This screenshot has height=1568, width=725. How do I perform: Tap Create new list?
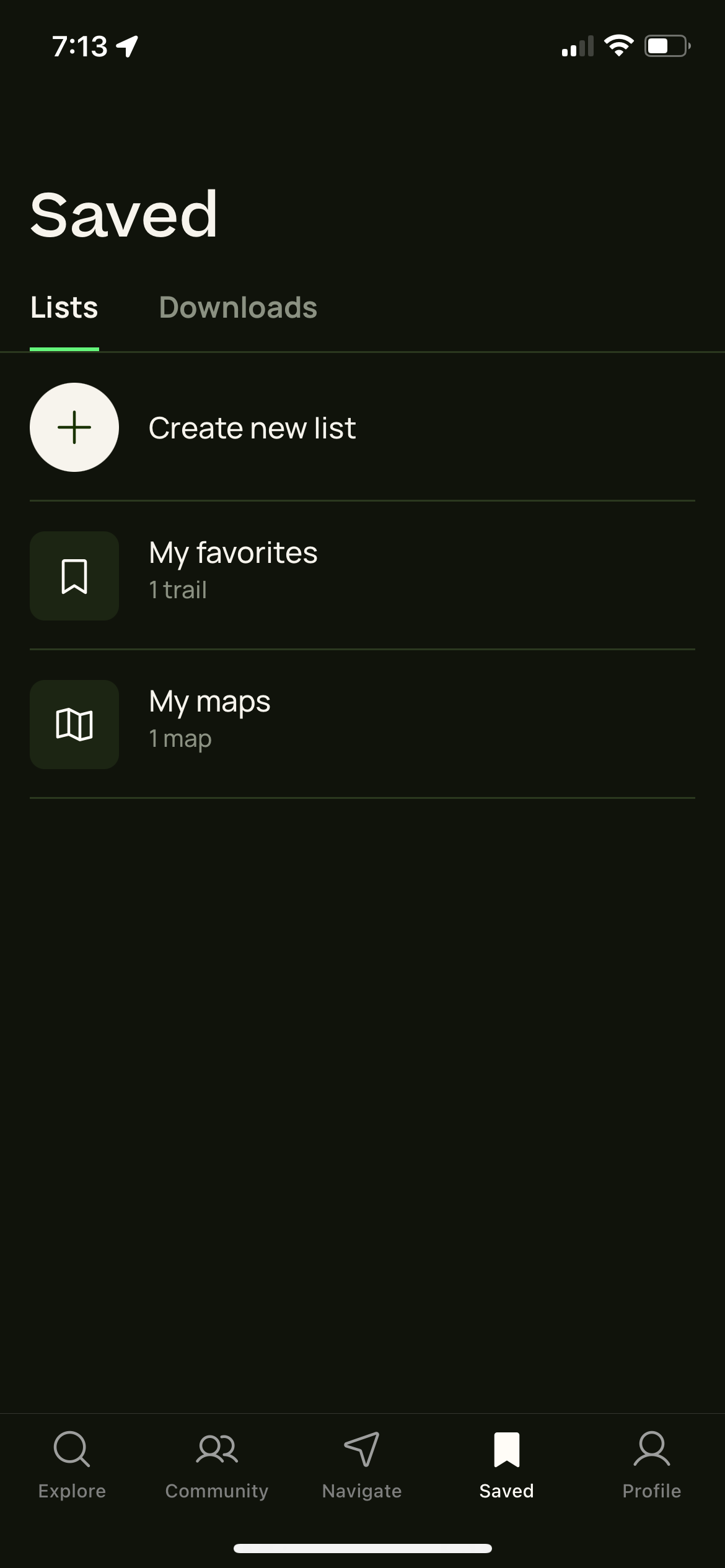[252, 427]
